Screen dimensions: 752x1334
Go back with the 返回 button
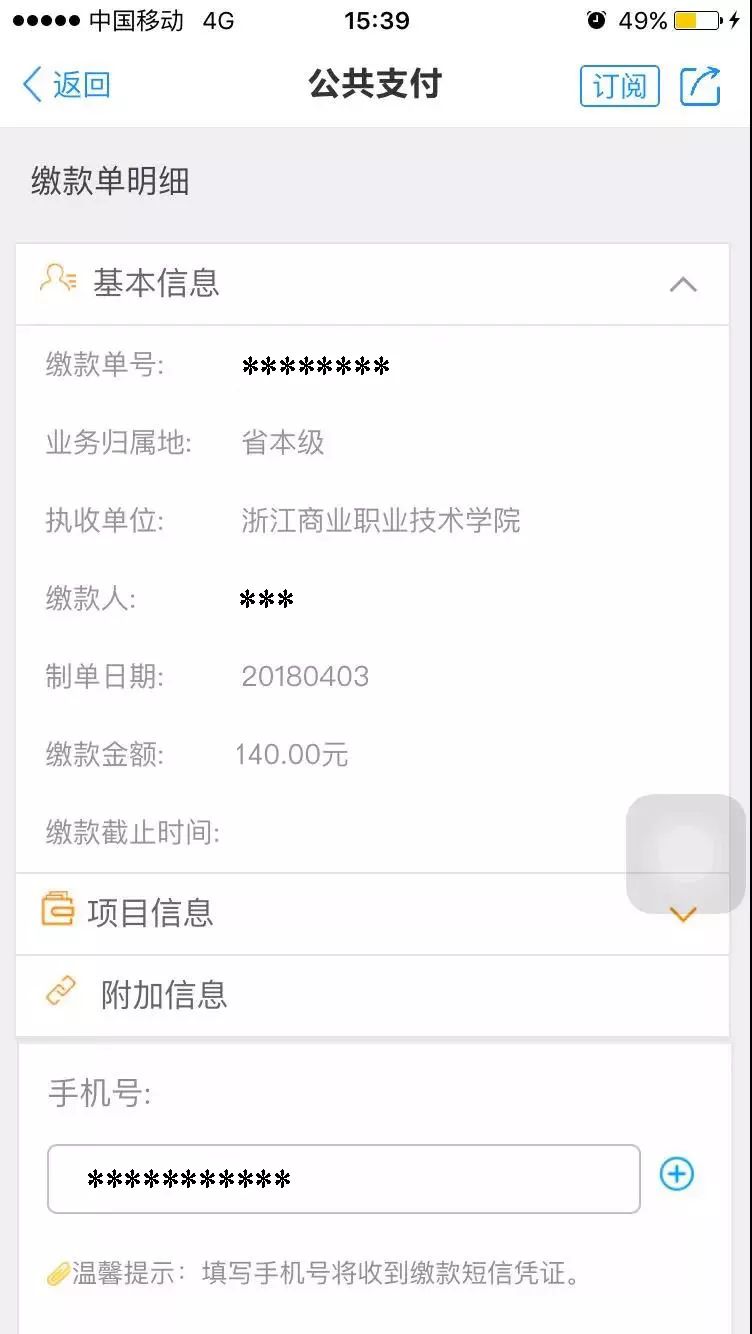(x=66, y=85)
